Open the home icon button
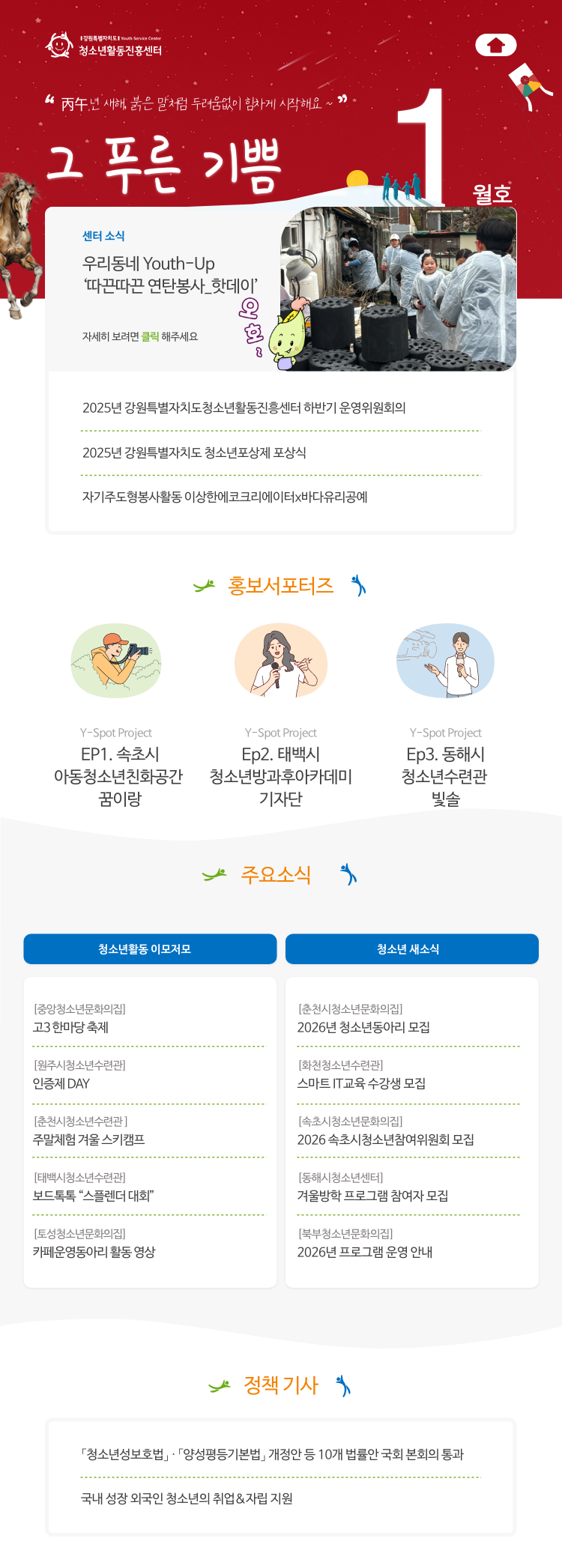Viewport: 562px width, 1568px height. [495, 46]
